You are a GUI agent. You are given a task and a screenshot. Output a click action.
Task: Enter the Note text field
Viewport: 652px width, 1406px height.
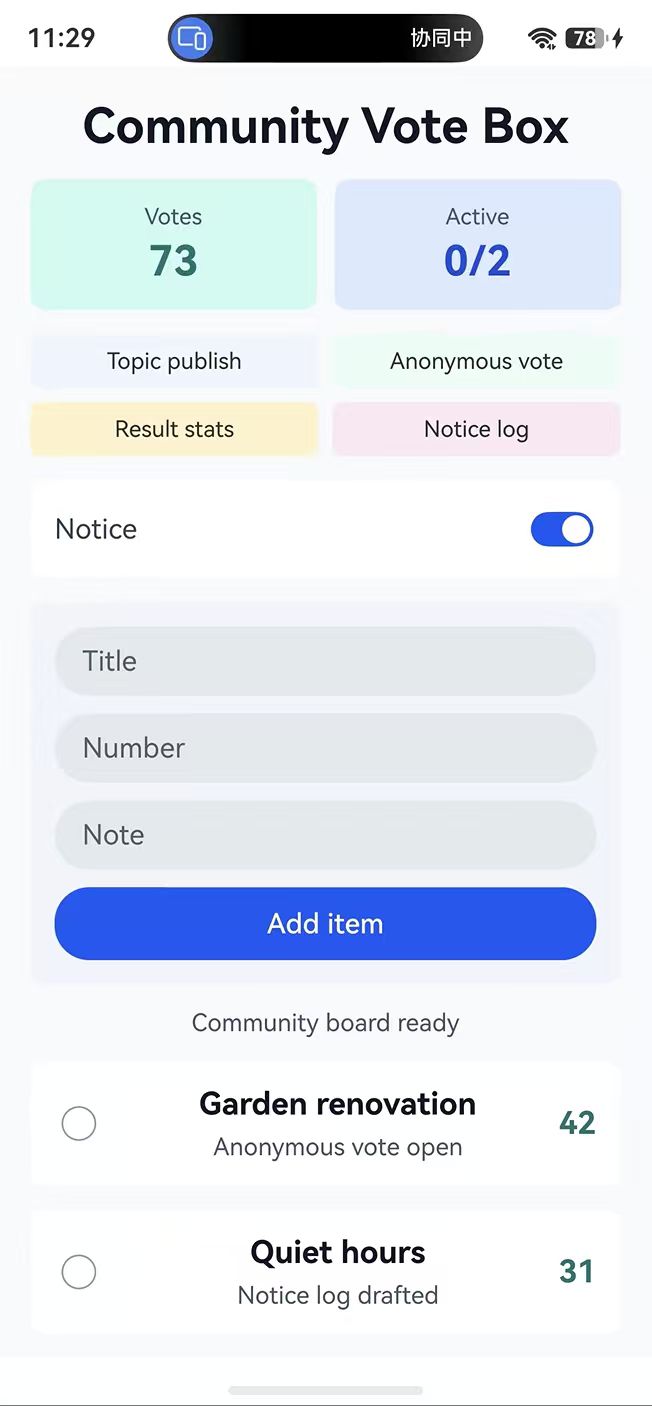click(325, 835)
